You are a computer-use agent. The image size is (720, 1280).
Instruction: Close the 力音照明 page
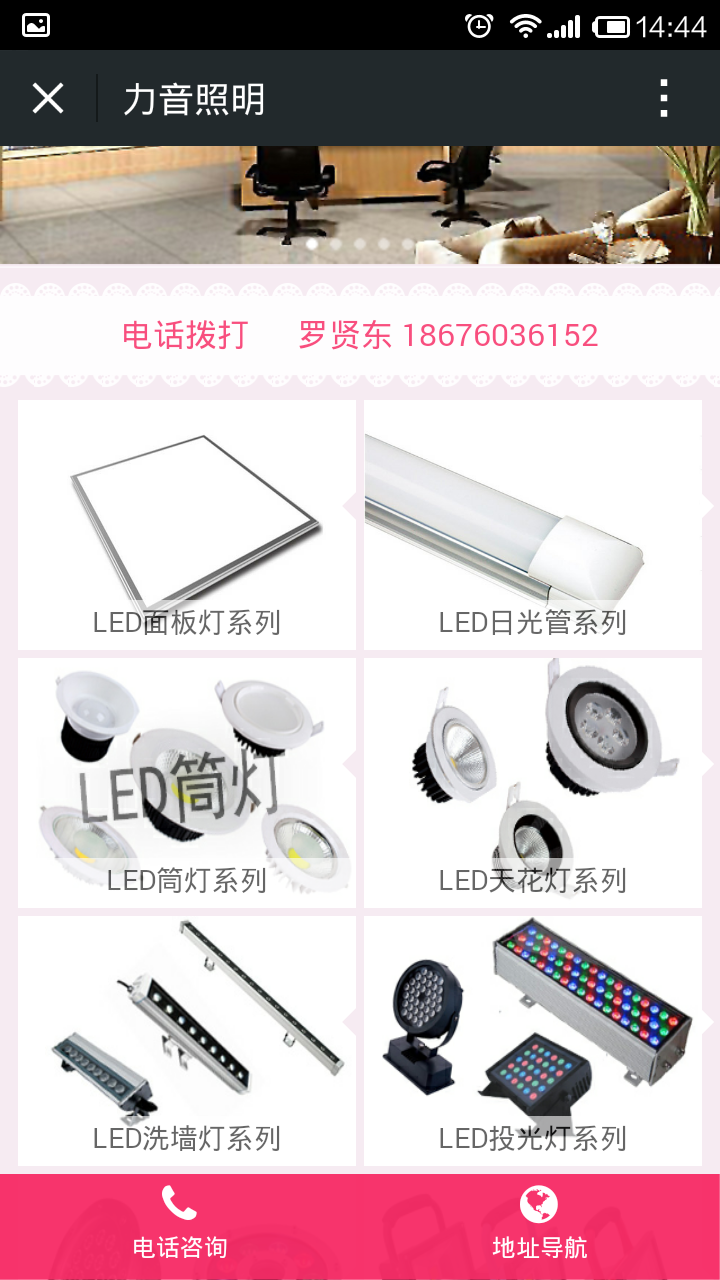[48, 99]
